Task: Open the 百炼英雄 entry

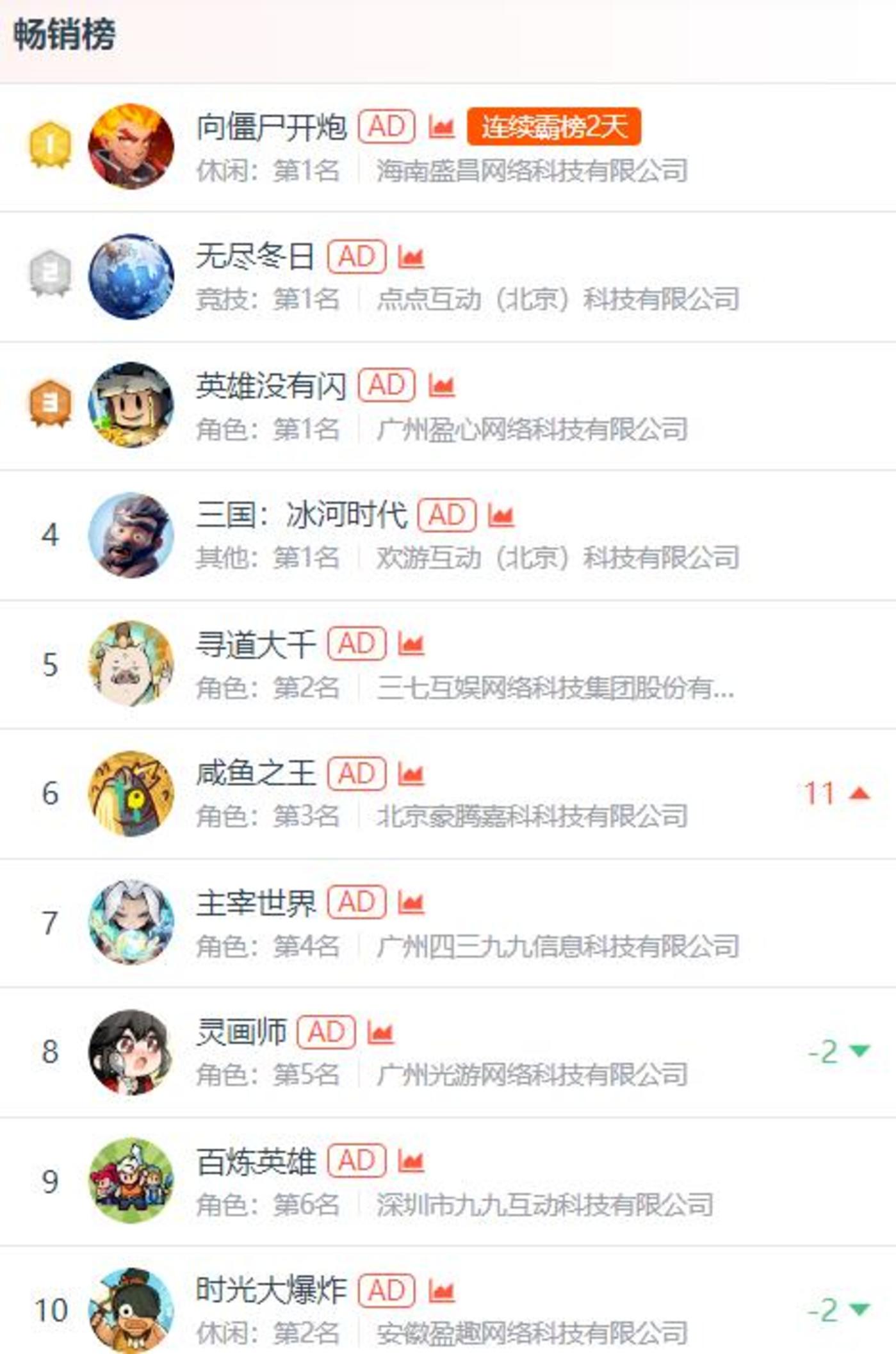Action: pyautogui.click(x=255, y=1162)
